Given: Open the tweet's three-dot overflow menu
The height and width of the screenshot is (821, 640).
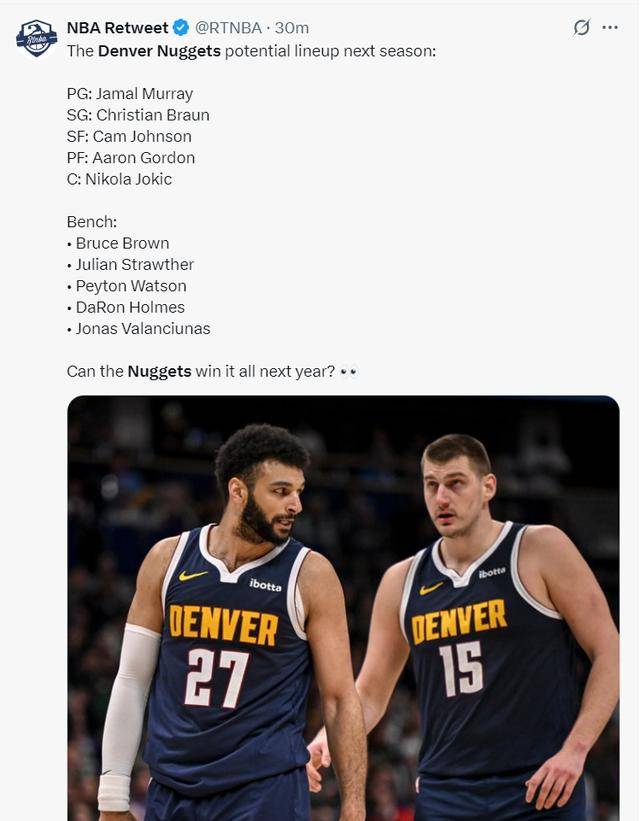Looking at the screenshot, I should [x=610, y=28].
